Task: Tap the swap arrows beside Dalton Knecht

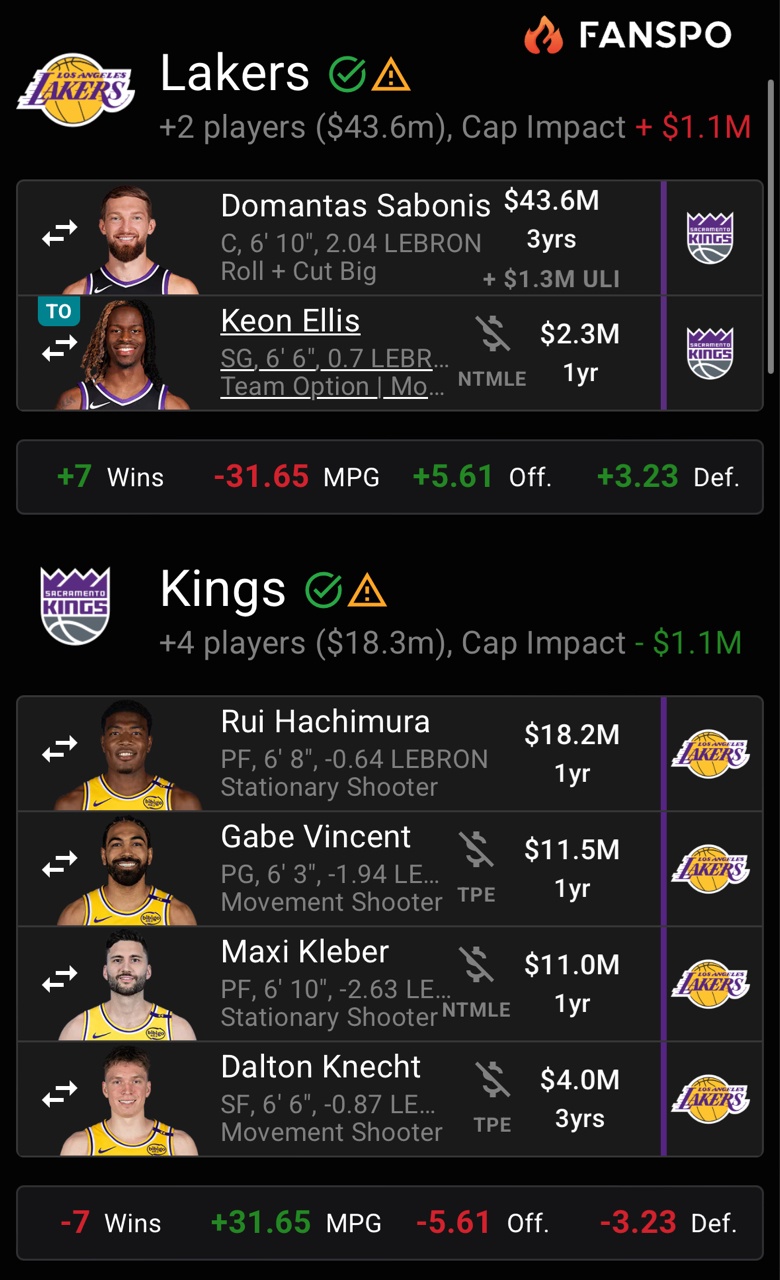Action: 59,1097
